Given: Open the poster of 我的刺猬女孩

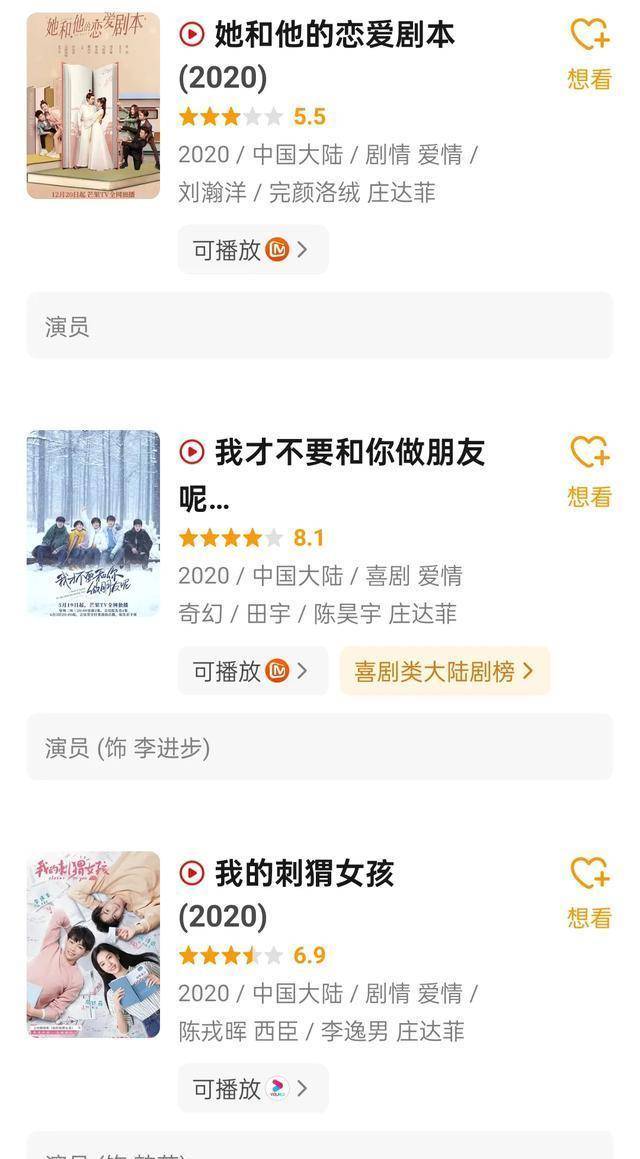Looking at the screenshot, I should [x=93, y=944].
